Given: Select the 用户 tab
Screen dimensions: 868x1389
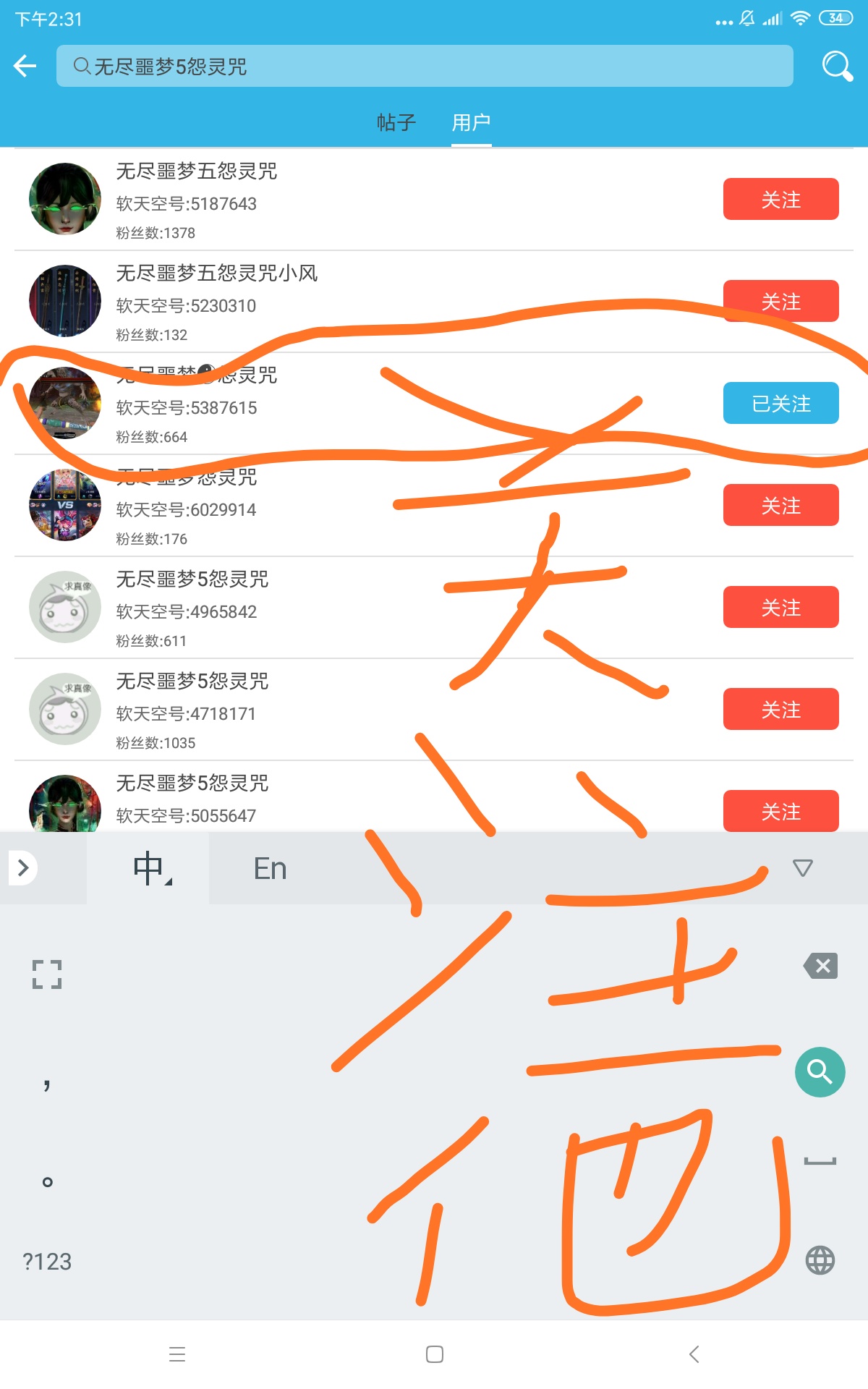Looking at the screenshot, I should 471,123.
